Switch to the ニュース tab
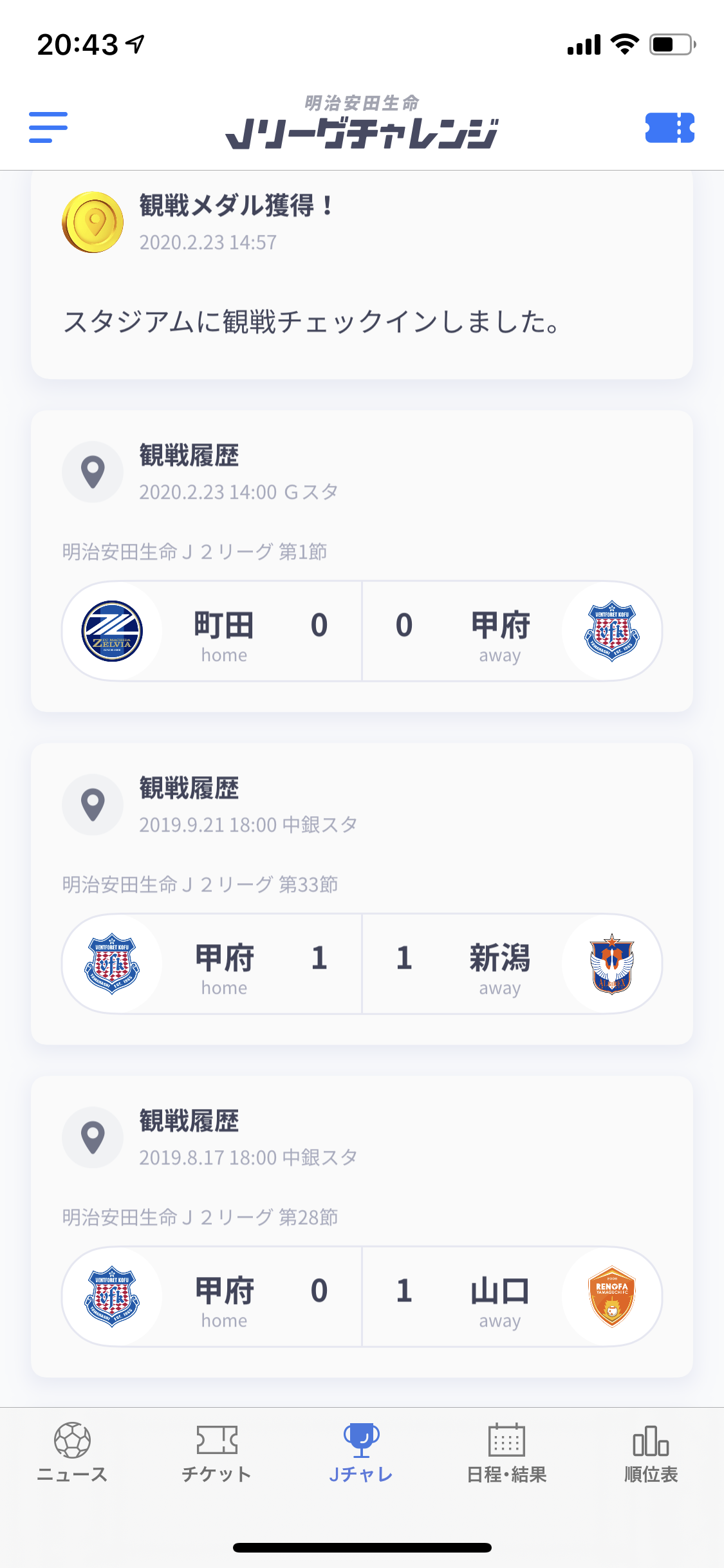 72,1453
